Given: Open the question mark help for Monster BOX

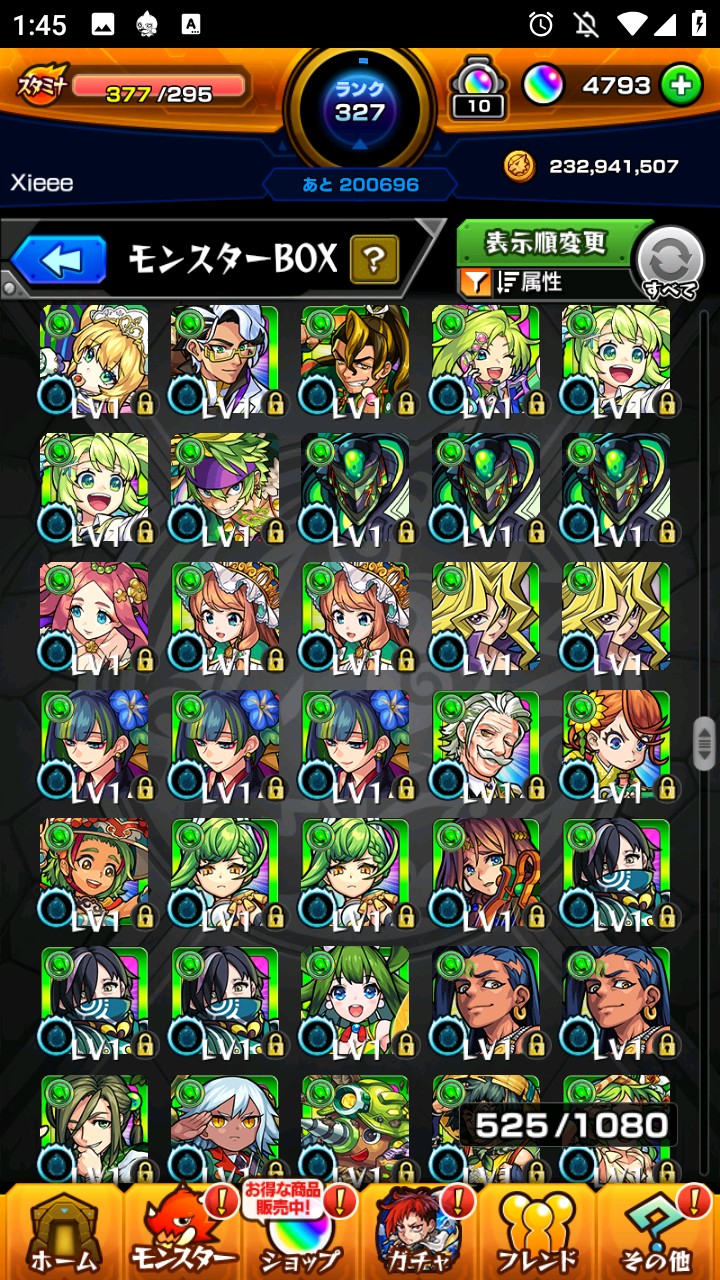Looking at the screenshot, I should point(374,261).
